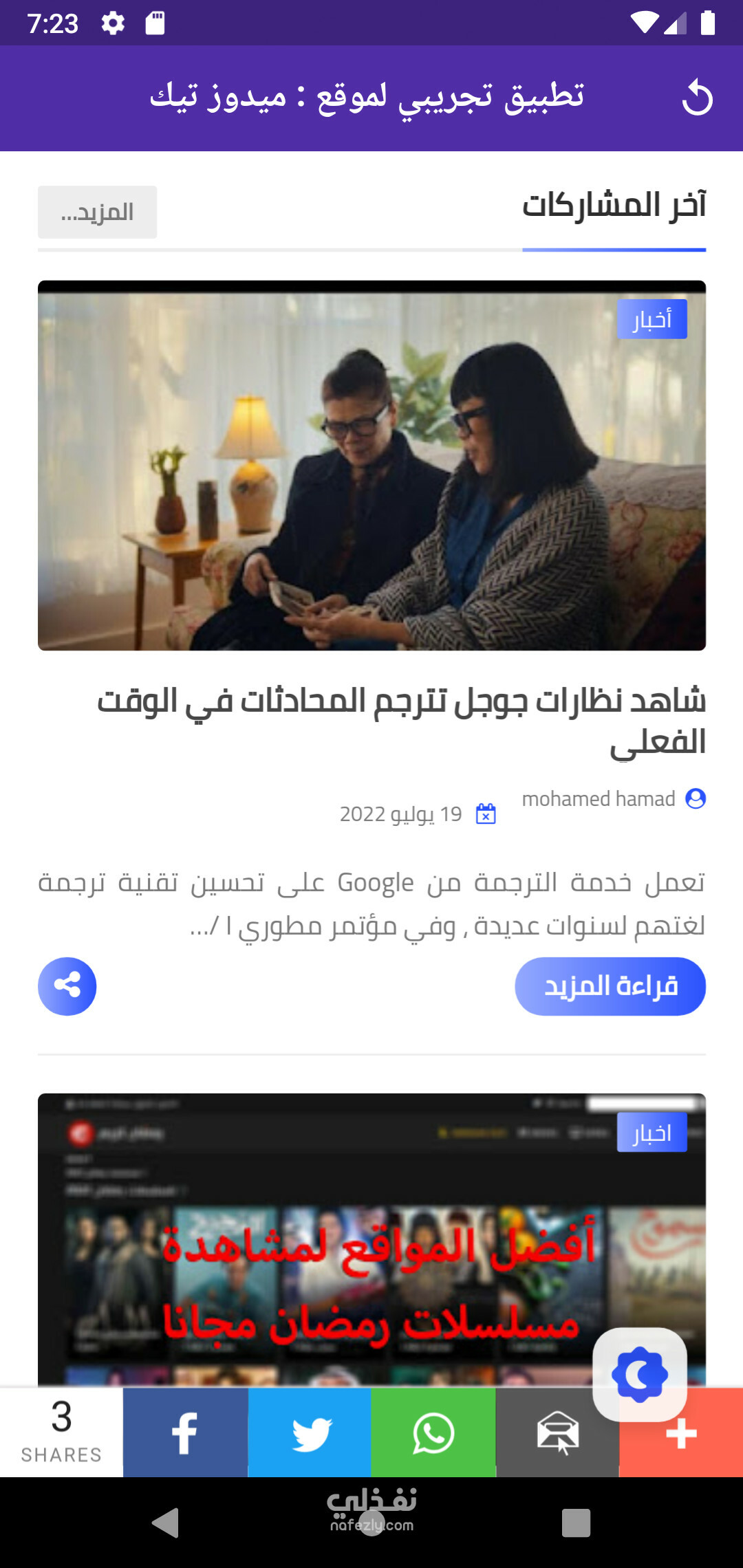743x1568 pixels.
Task: Go back with the system back button
Action: (165, 1523)
